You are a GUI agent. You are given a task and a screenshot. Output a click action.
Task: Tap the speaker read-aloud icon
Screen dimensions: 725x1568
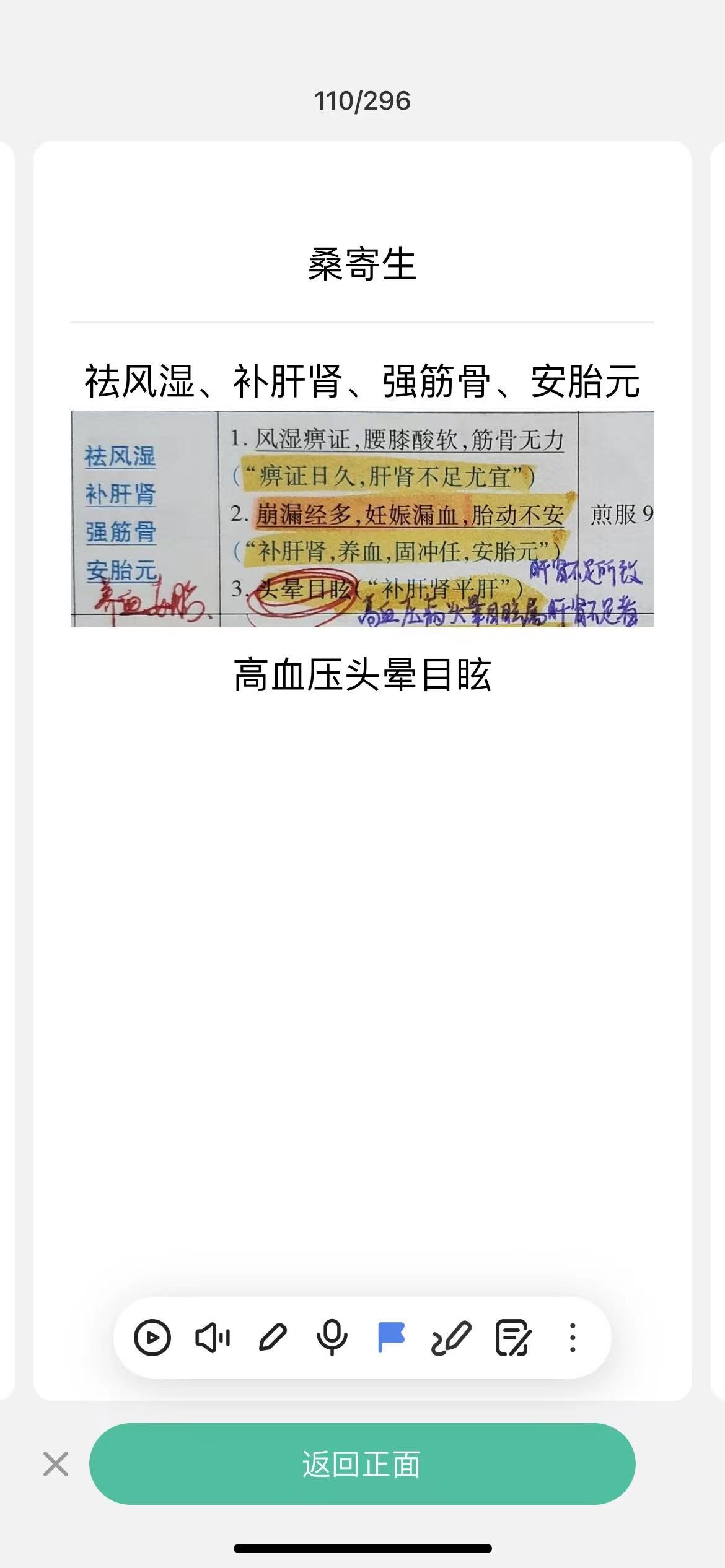[213, 1338]
